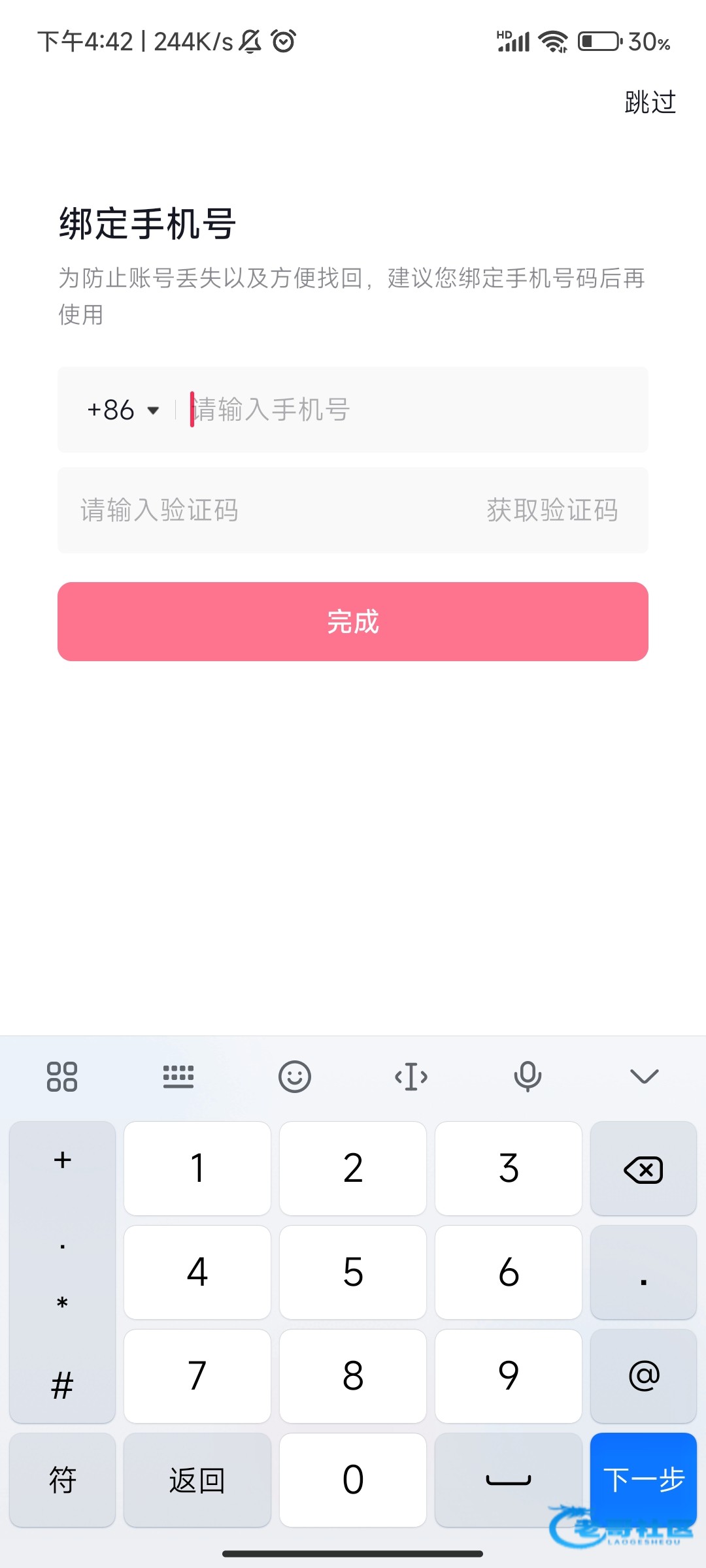706x1568 pixels.
Task: Tap the keyboard backspace key
Action: (643, 1169)
